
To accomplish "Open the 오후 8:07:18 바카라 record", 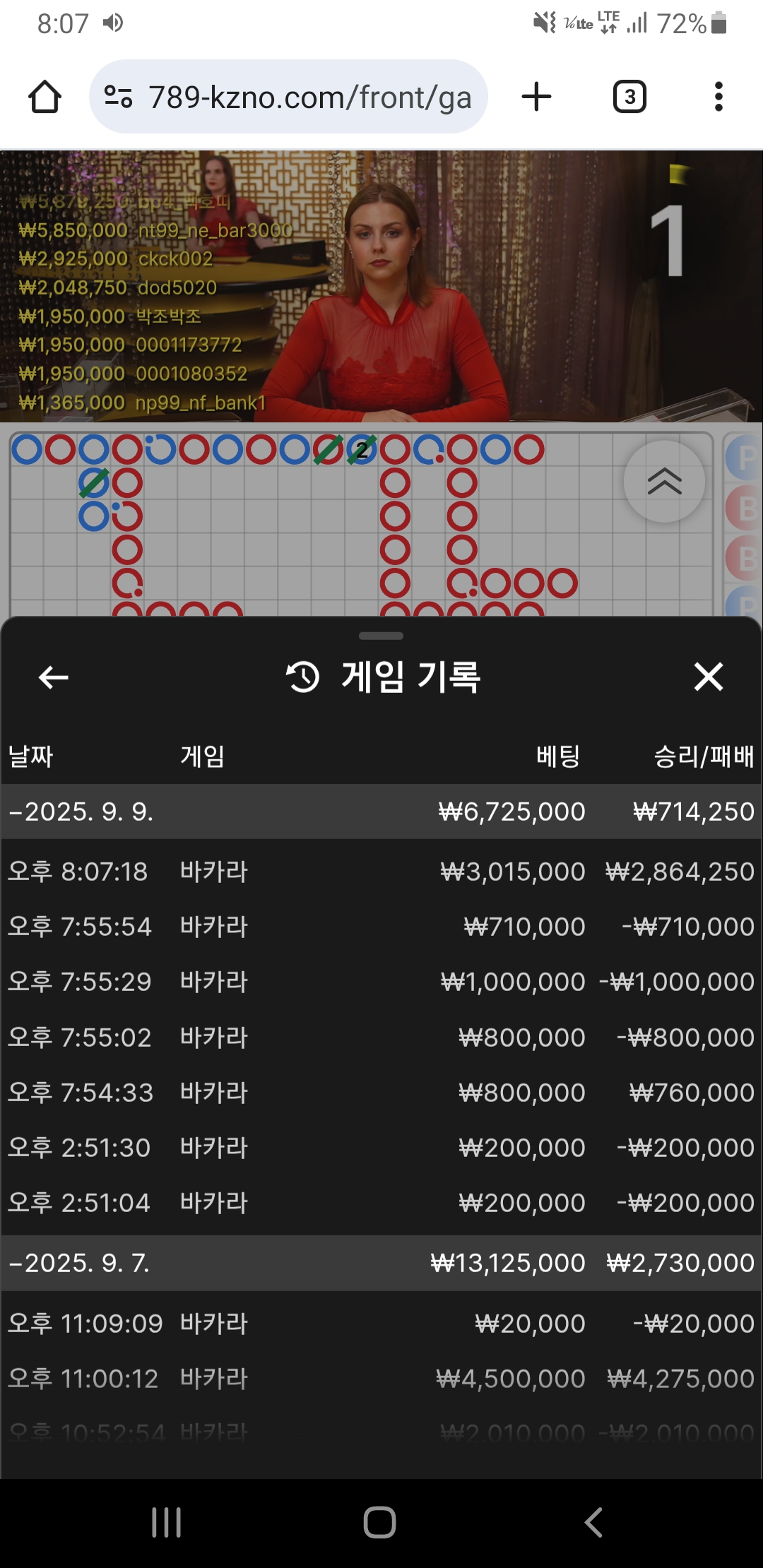I will pyautogui.click(x=381, y=872).
